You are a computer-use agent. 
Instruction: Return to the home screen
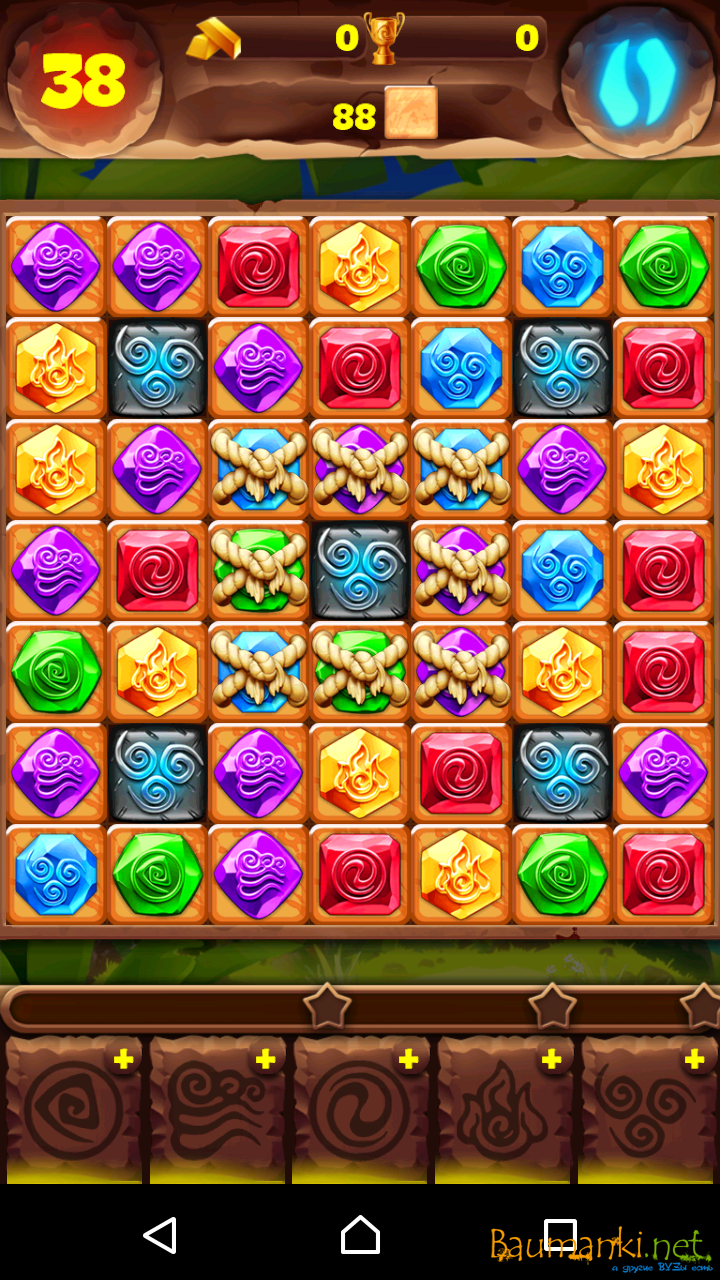[360, 1235]
